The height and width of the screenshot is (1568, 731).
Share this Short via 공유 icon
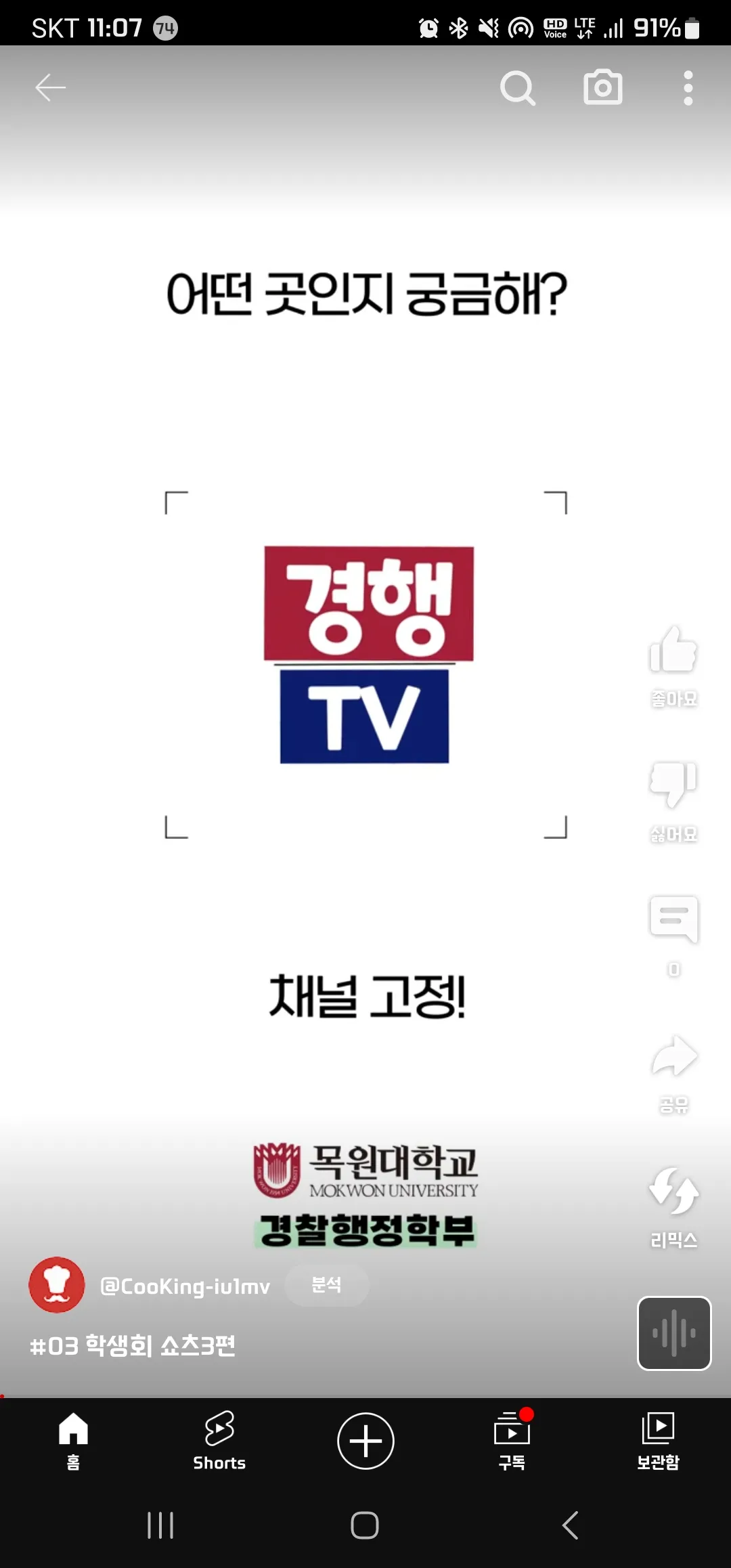point(673,1058)
